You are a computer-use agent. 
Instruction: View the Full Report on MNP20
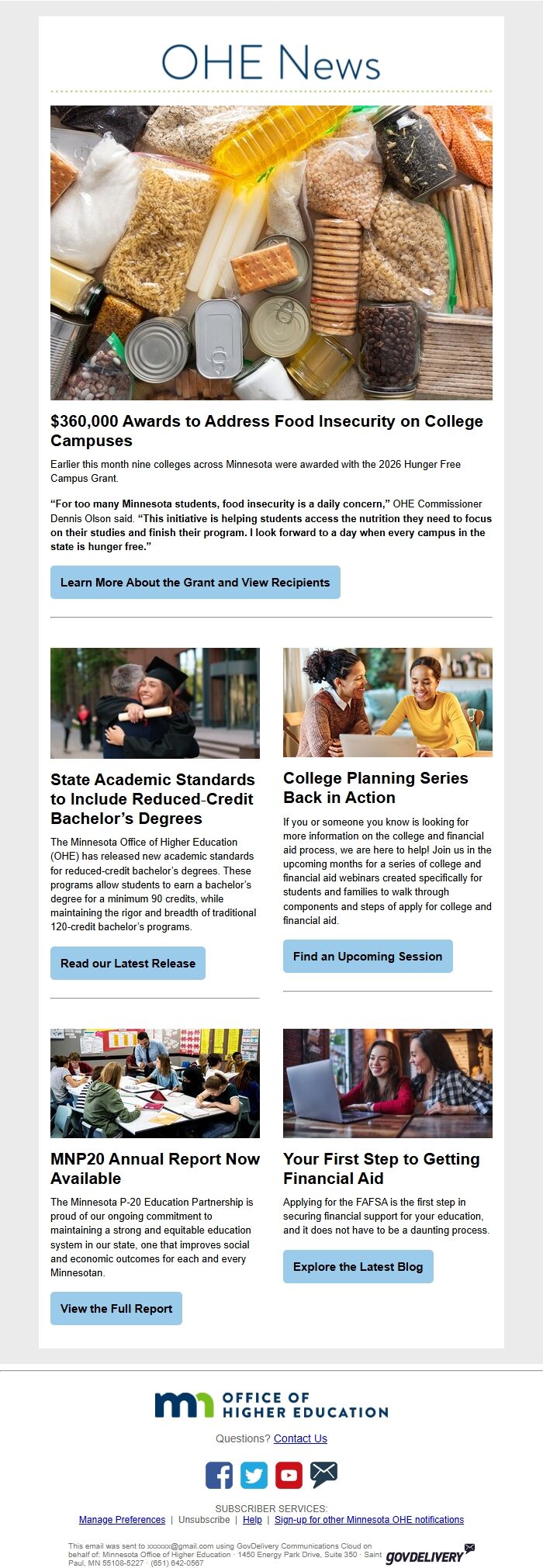(116, 1308)
